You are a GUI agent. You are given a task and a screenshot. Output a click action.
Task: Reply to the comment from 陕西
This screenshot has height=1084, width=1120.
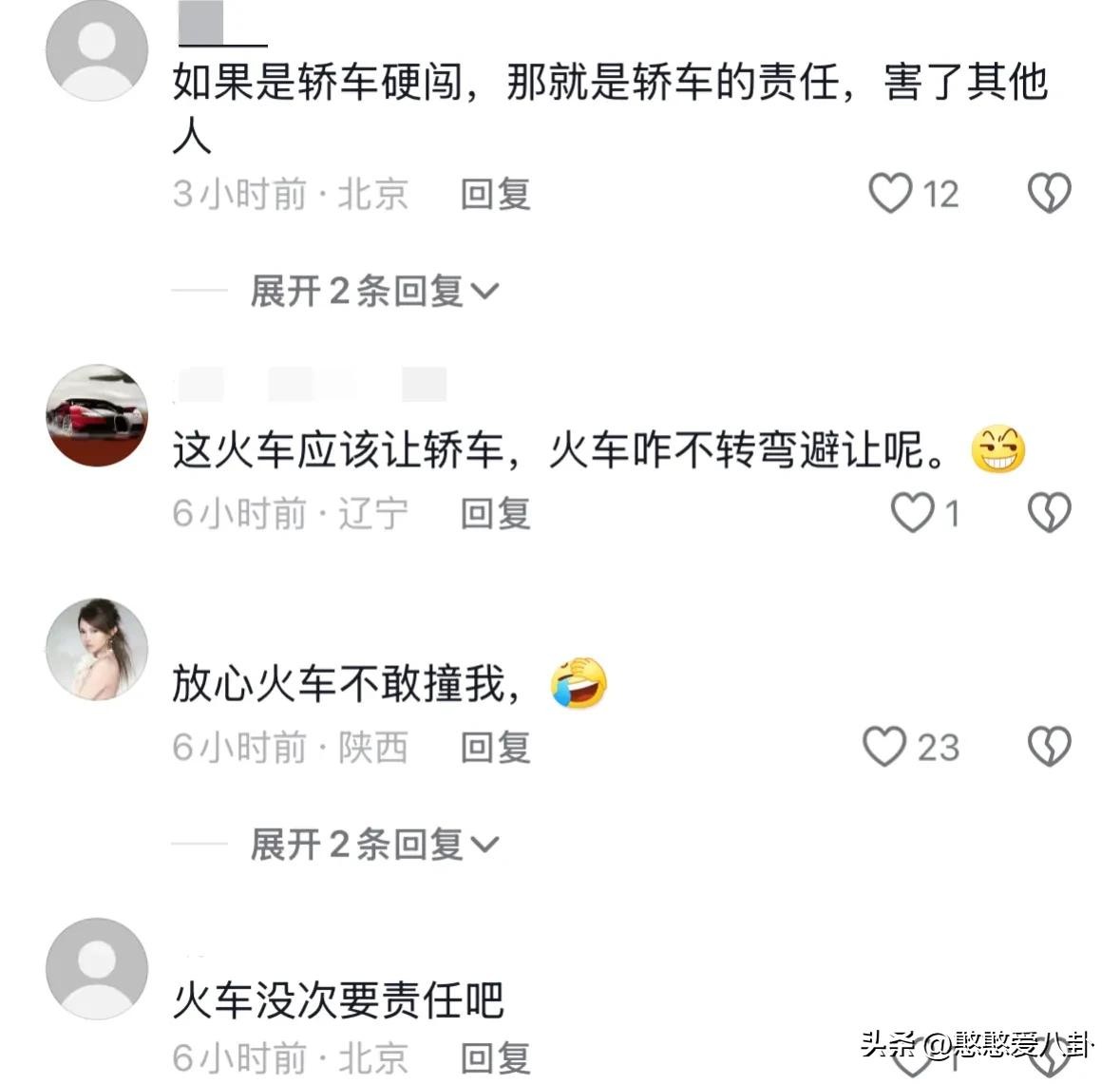[x=495, y=748]
